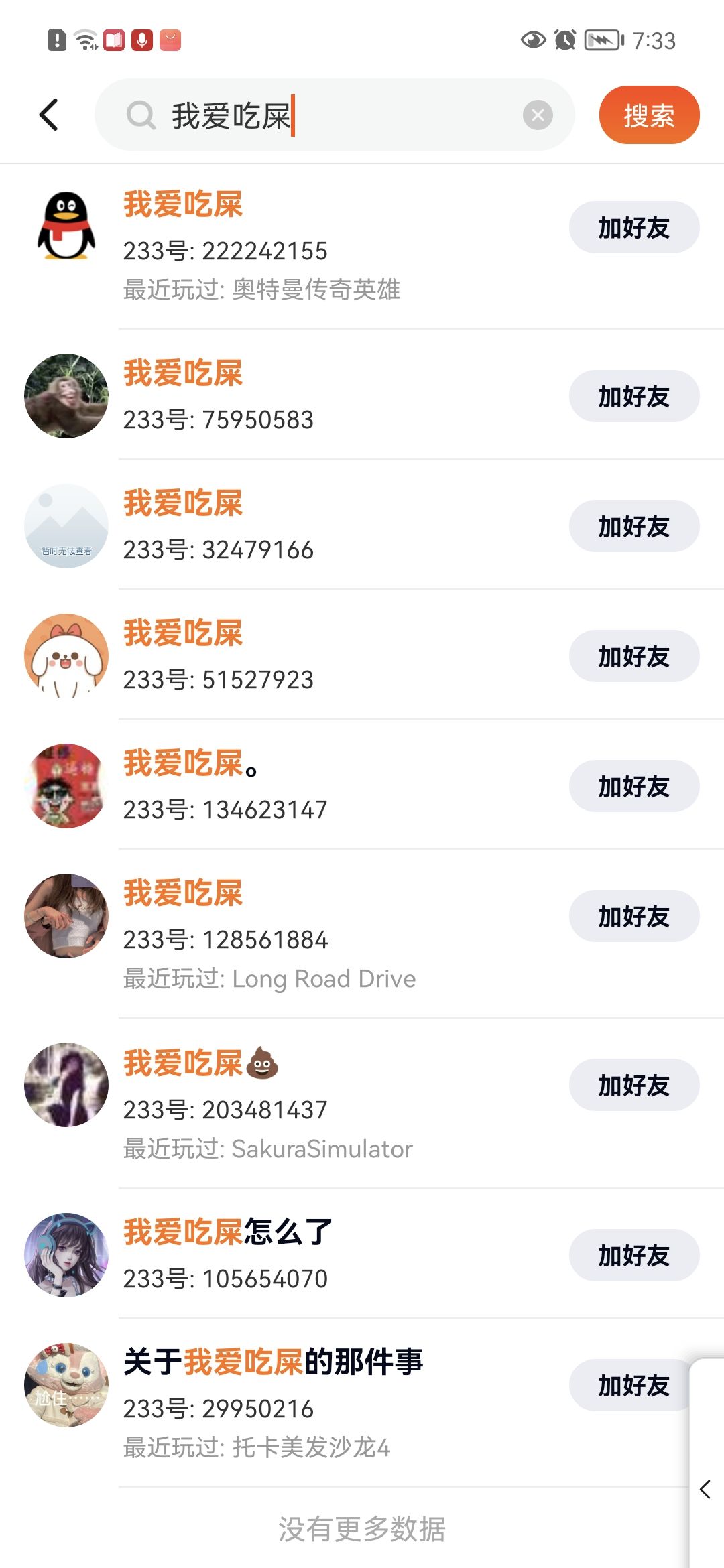
Task: Go back using the top-left arrow
Action: coord(49,115)
